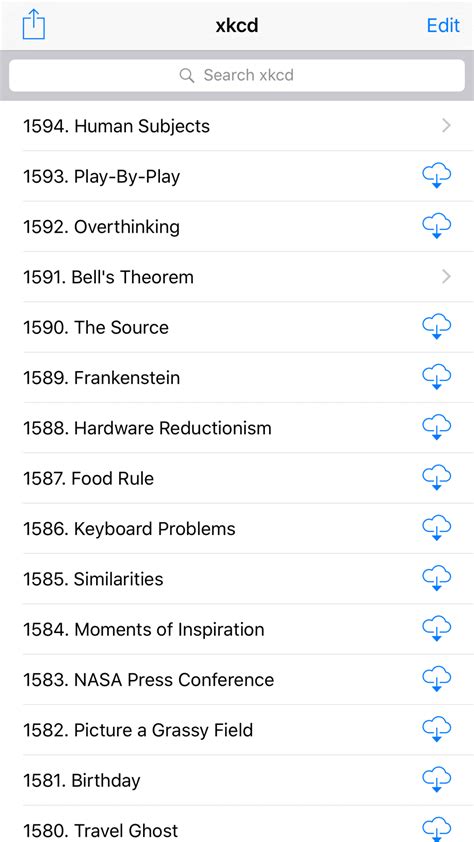Viewport: 474px width, 842px height.
Task: Open the share icon in the header
Action: point(33,25)
